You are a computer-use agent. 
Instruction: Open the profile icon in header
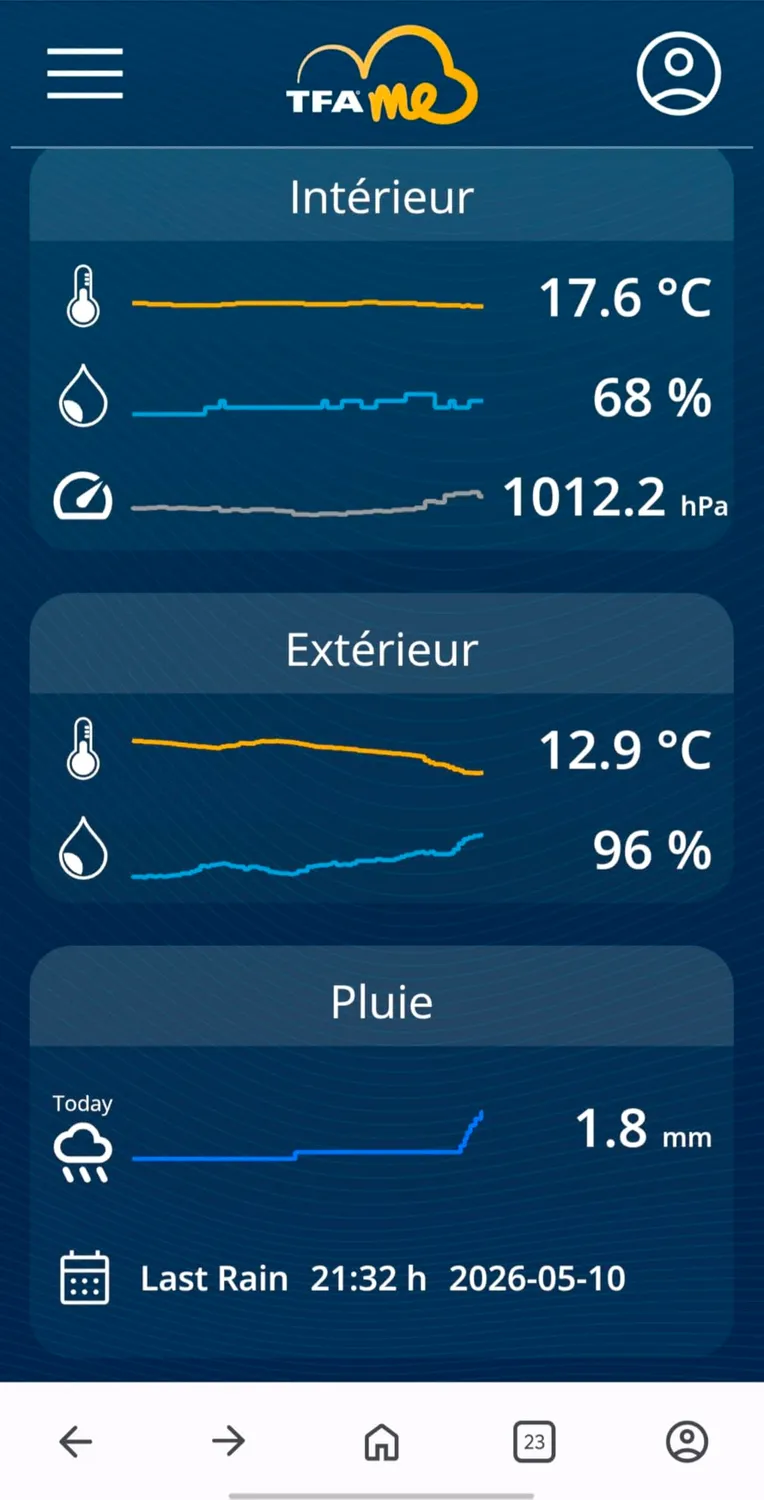point(679,74)
